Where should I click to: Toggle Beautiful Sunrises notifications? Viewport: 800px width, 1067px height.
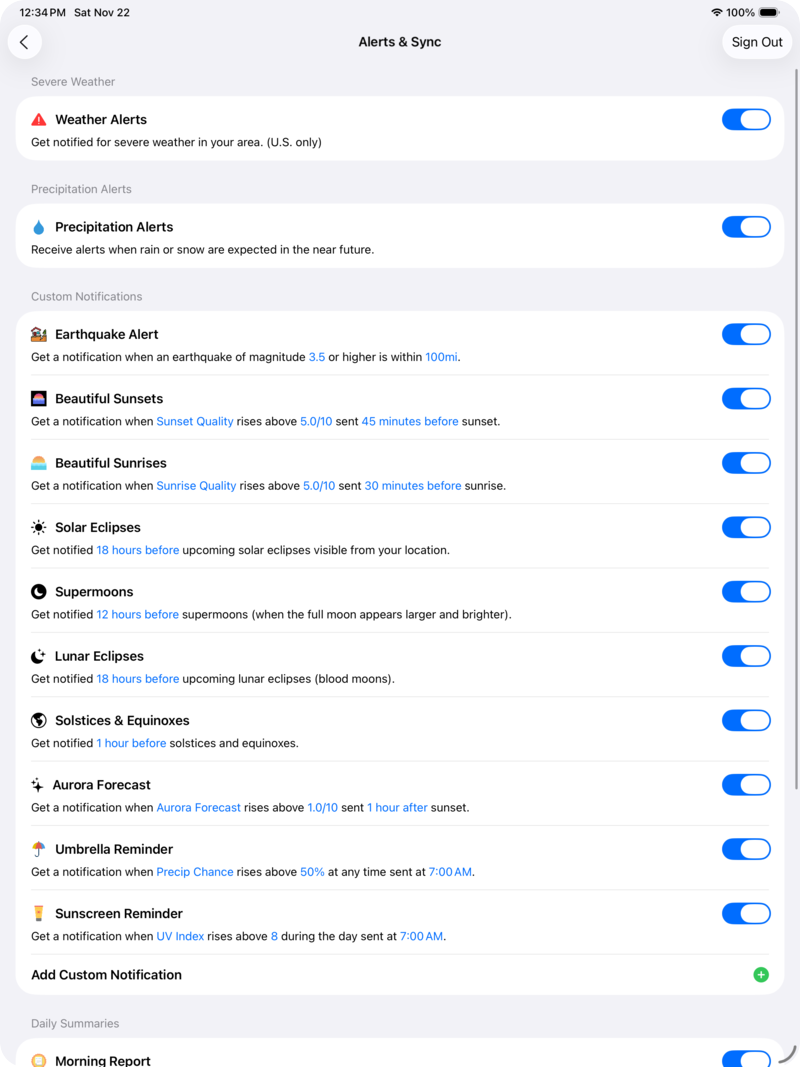coord(746,463)
